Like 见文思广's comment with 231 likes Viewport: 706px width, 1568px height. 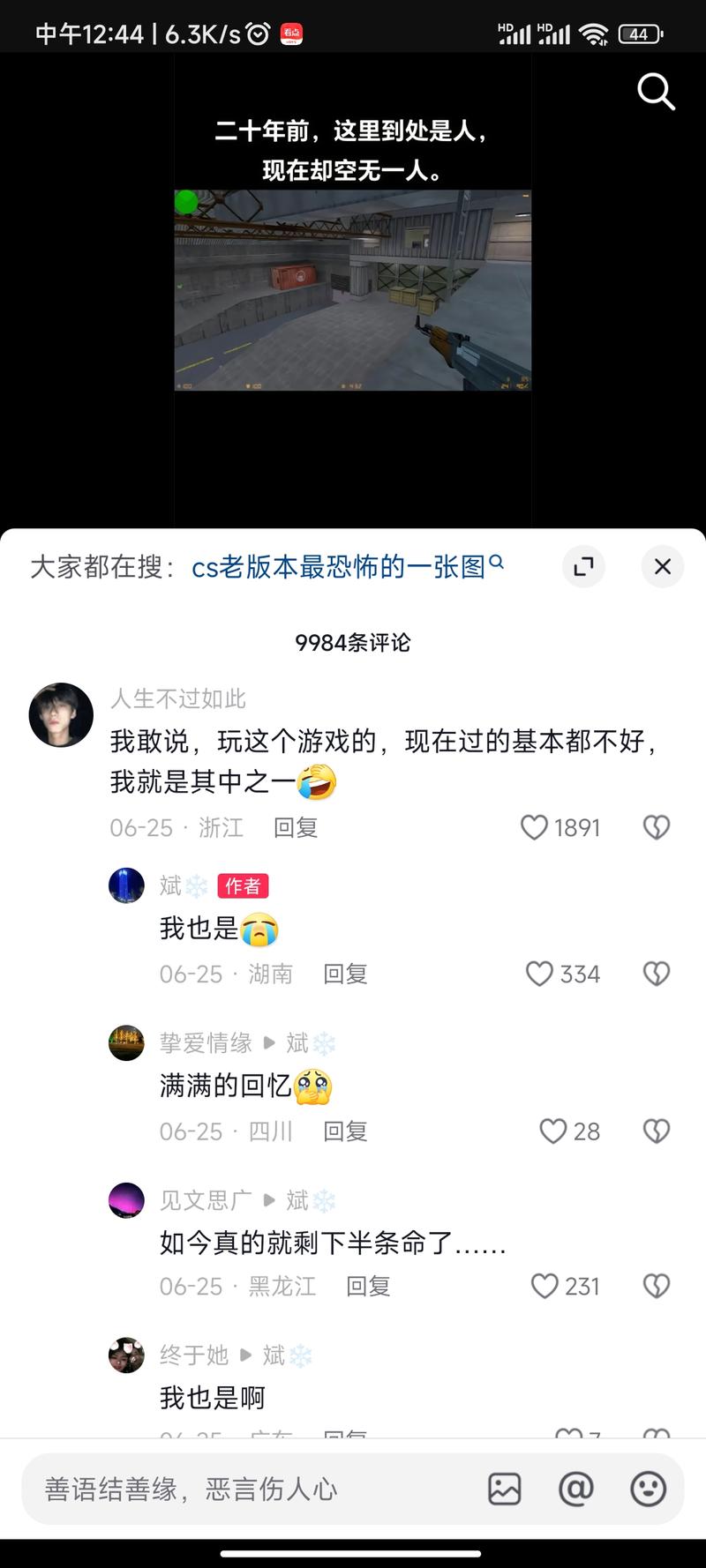pyautogui.click(x=545, y=1286)
